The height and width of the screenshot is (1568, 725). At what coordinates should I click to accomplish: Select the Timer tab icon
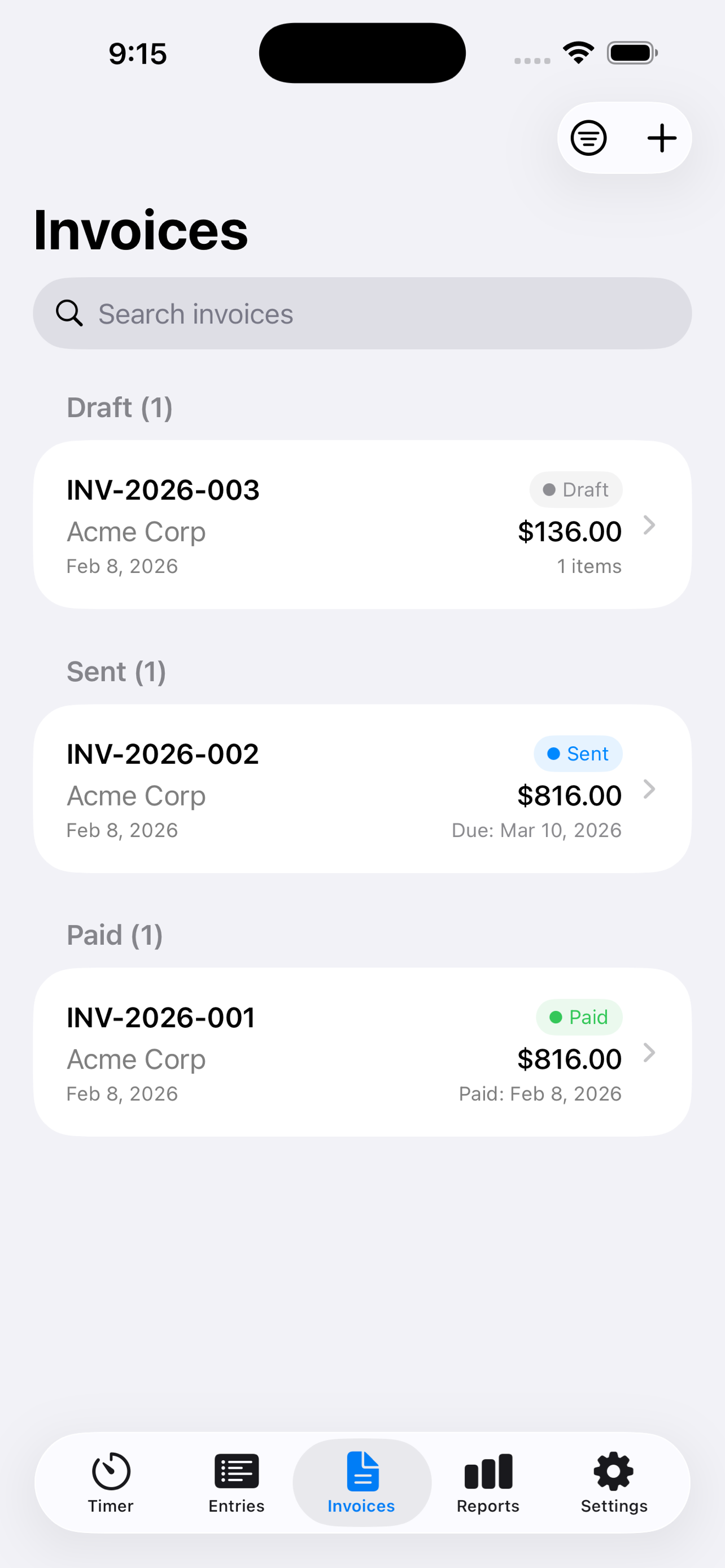tap(110, 1472)
